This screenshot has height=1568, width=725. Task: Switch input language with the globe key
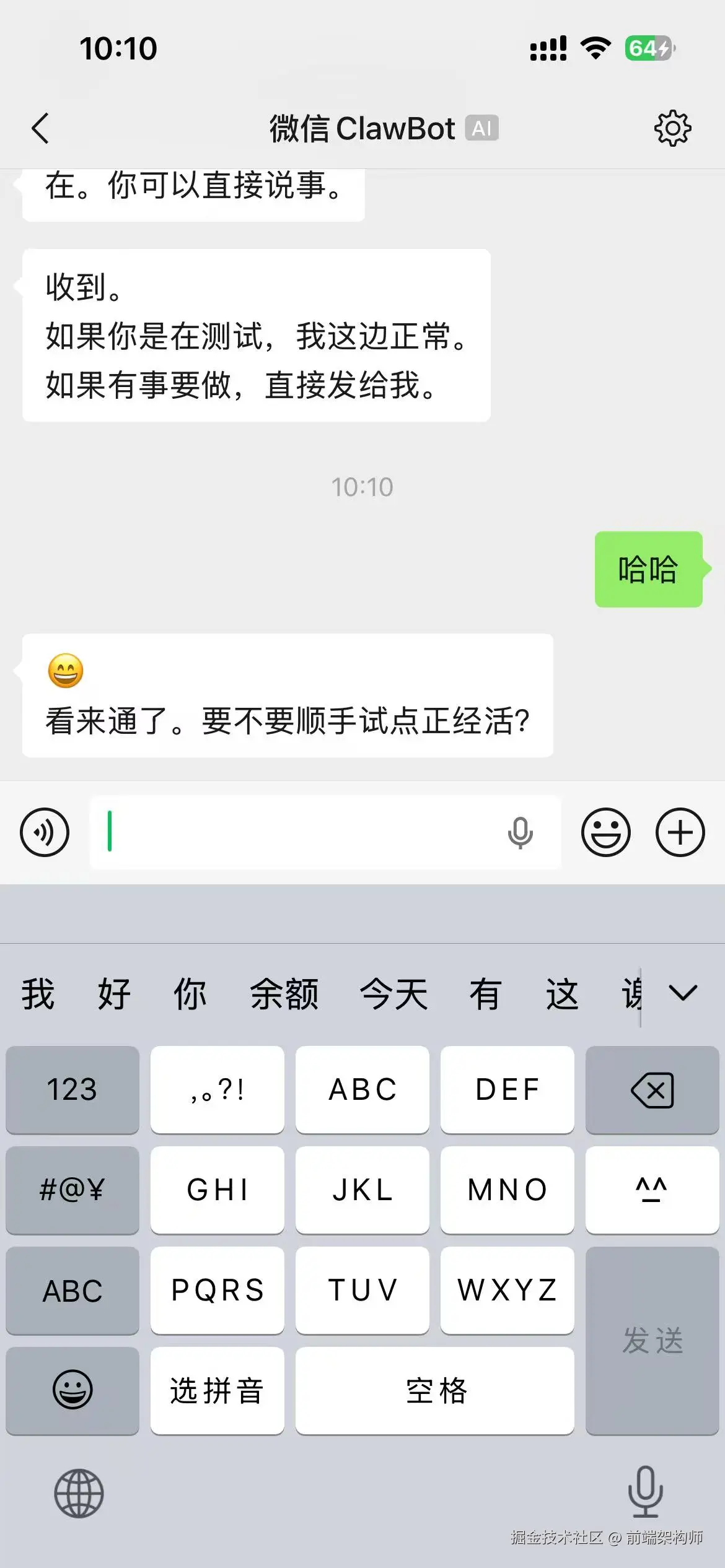(x=79, y=1493)
